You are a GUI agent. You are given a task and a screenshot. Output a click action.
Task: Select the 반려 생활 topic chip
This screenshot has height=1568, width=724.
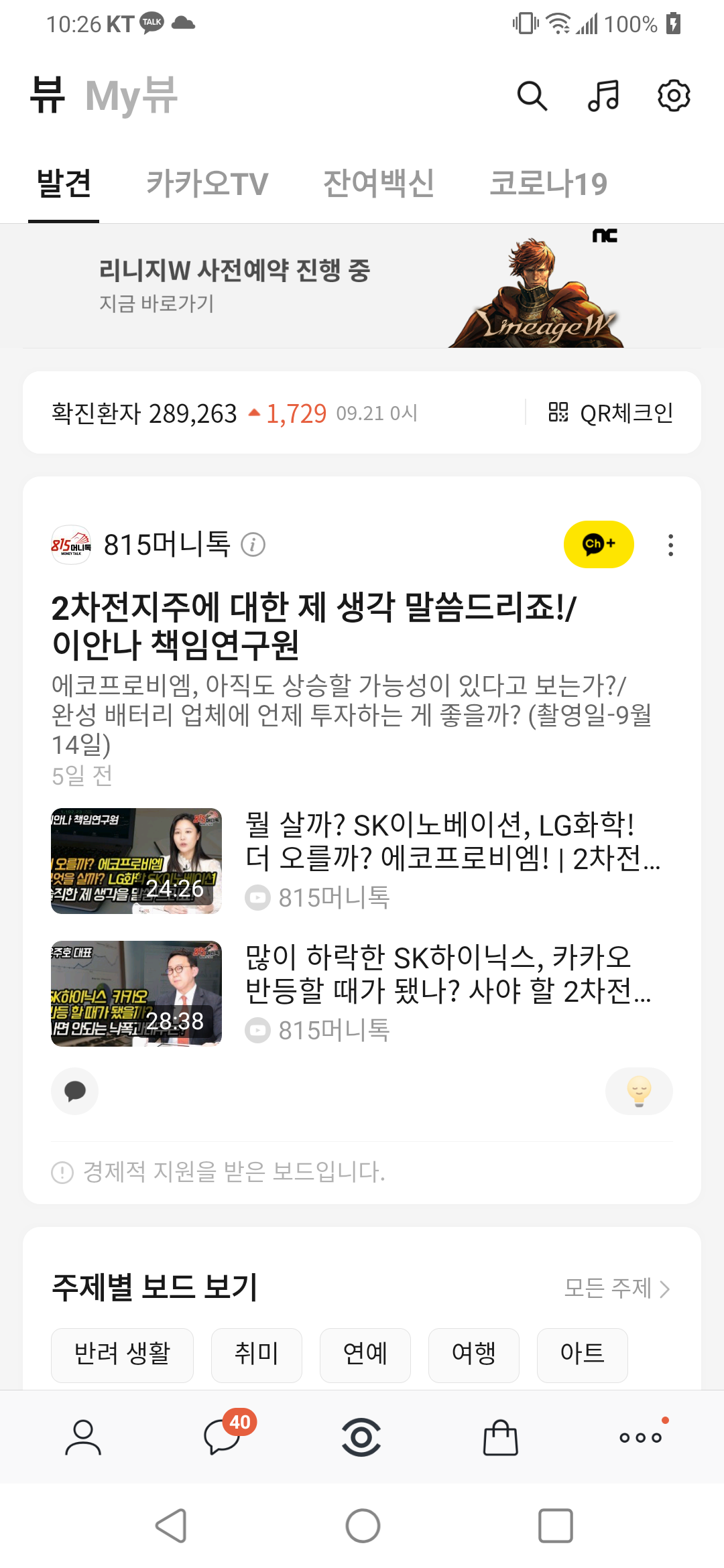tap(122, 1354)
